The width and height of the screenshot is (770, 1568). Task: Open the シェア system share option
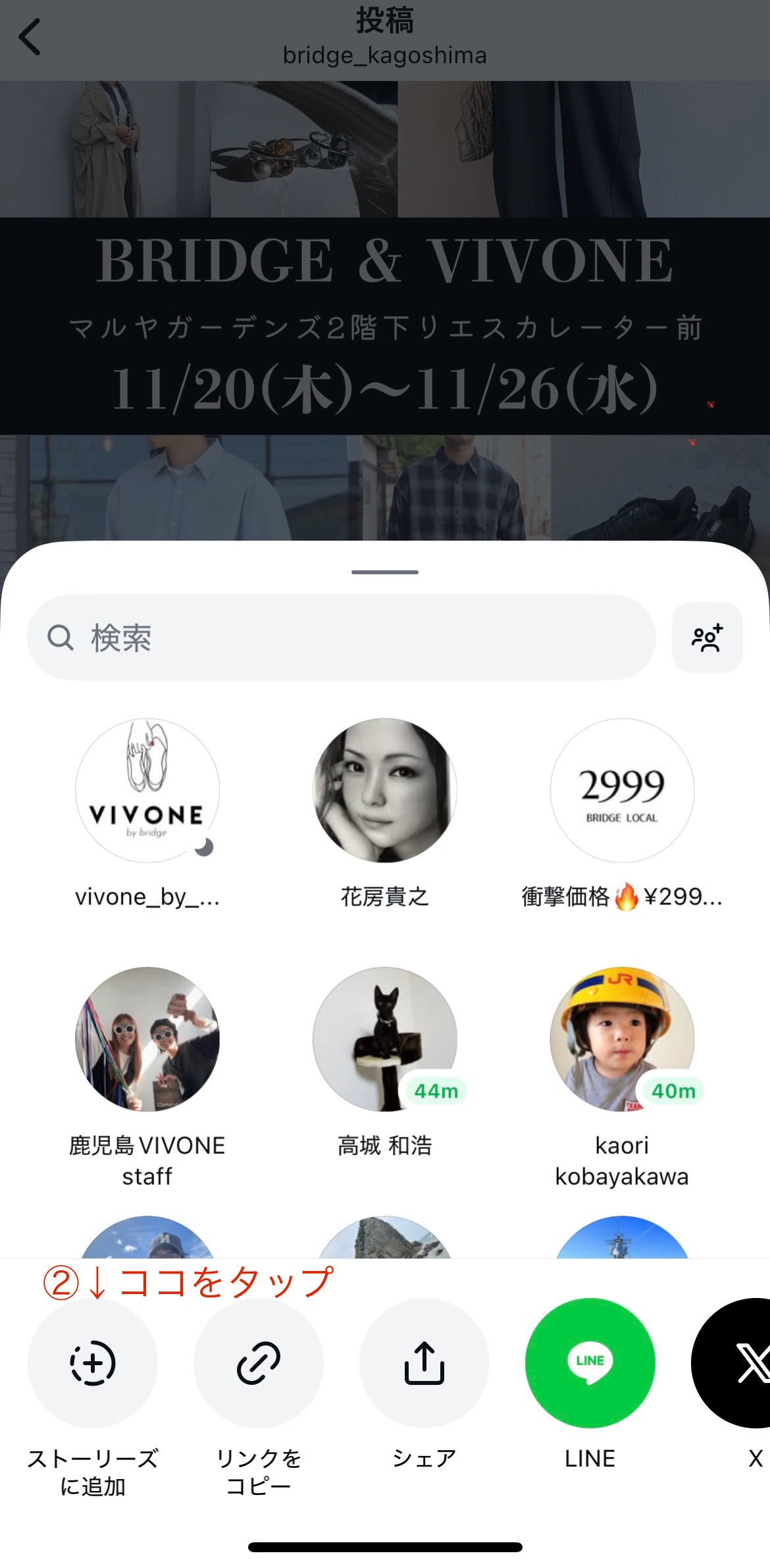[424, 1363]
